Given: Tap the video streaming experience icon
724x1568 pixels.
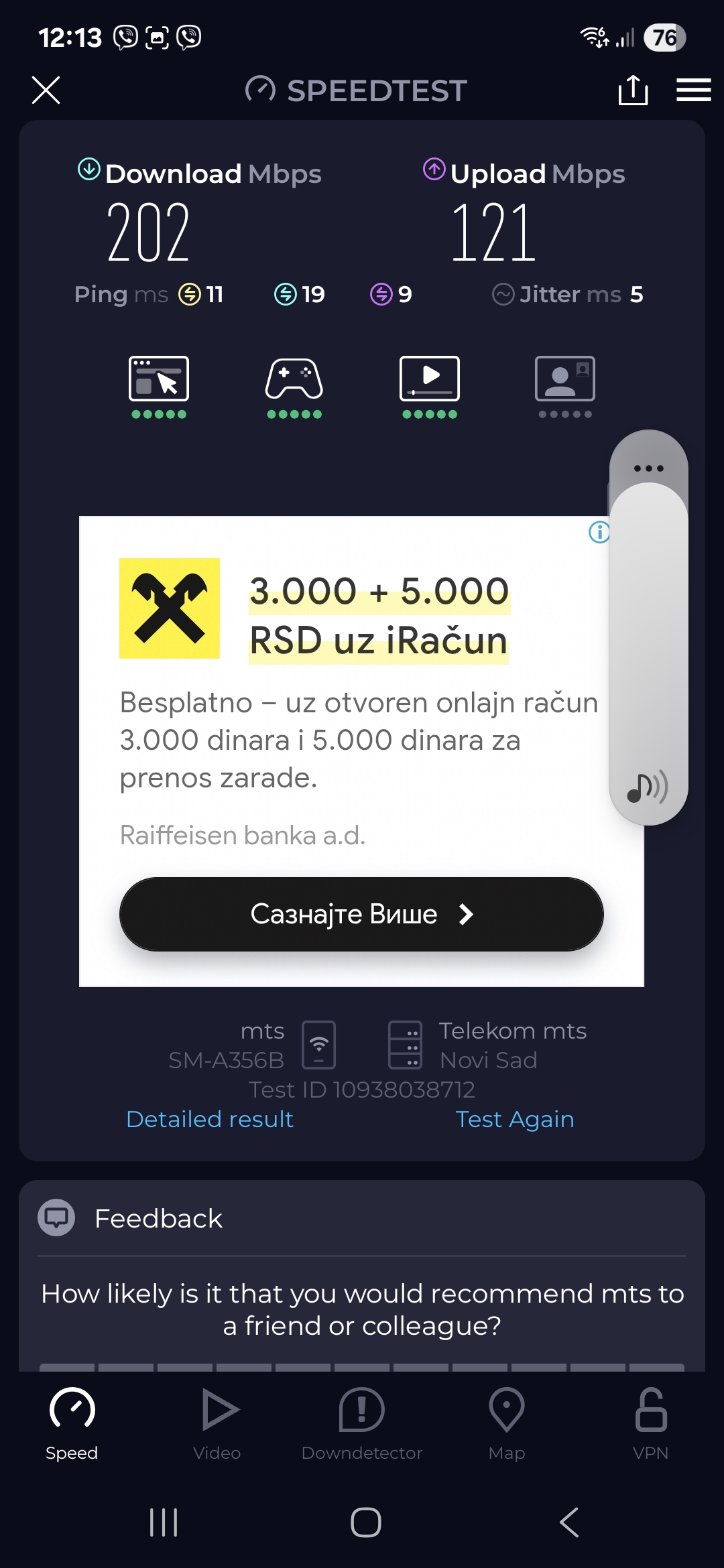Looking at the screenshot, I should click(x=430, y=379).
